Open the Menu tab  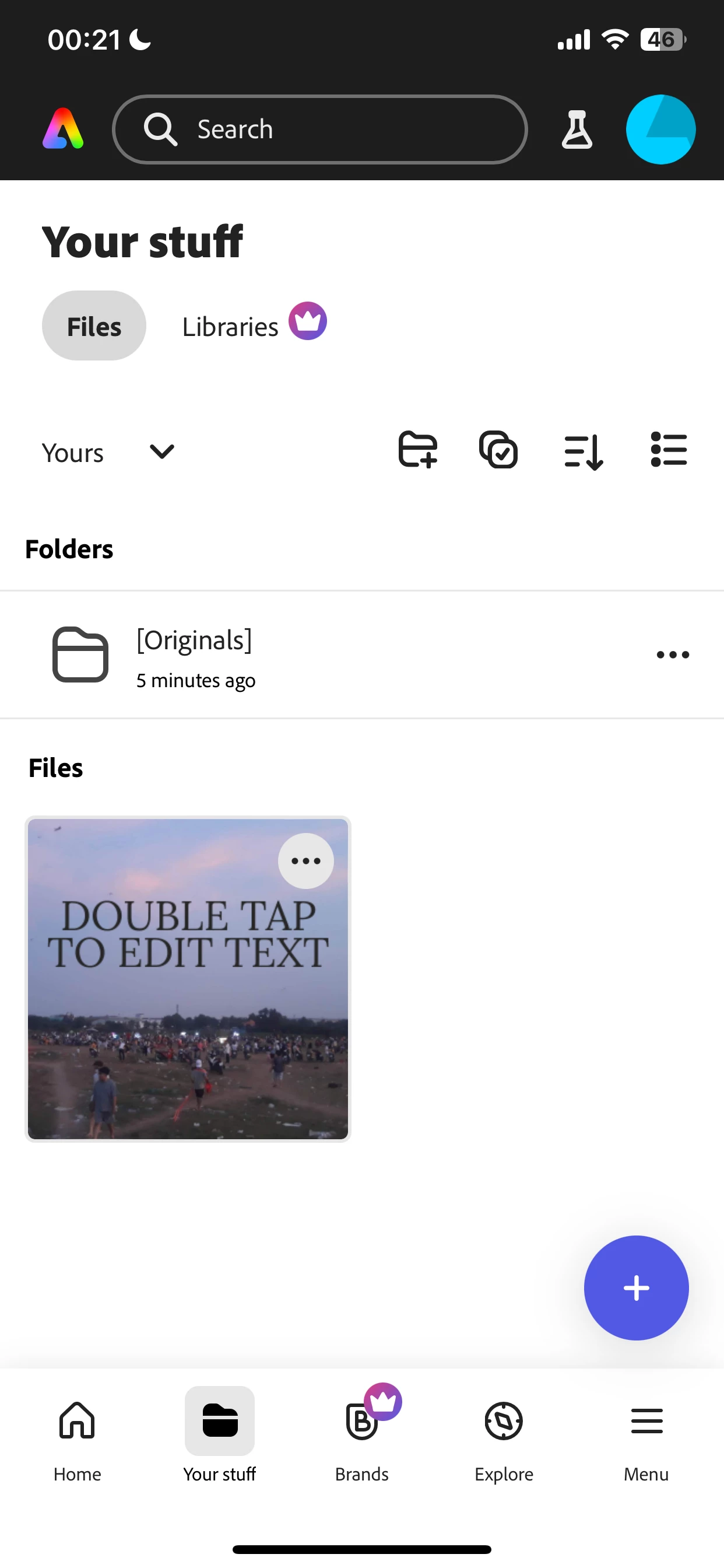click(x=646, y=1437)
